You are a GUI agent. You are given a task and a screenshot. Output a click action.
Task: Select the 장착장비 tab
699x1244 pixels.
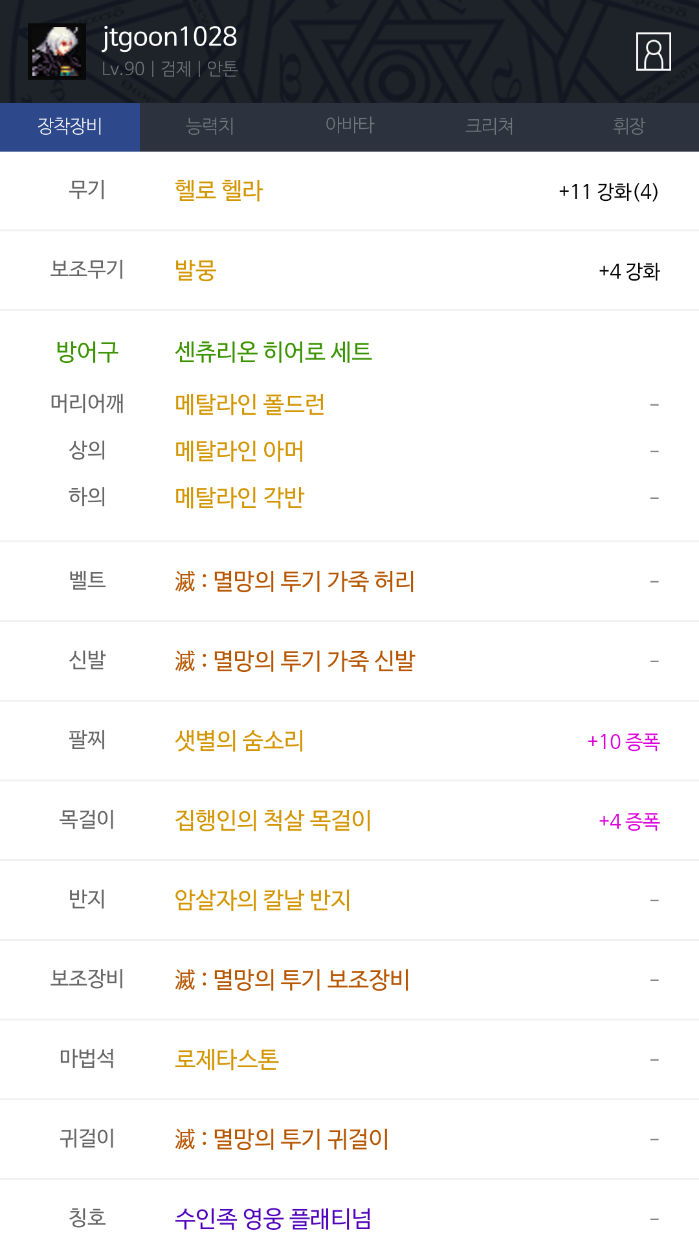click(x=70, y=127)
